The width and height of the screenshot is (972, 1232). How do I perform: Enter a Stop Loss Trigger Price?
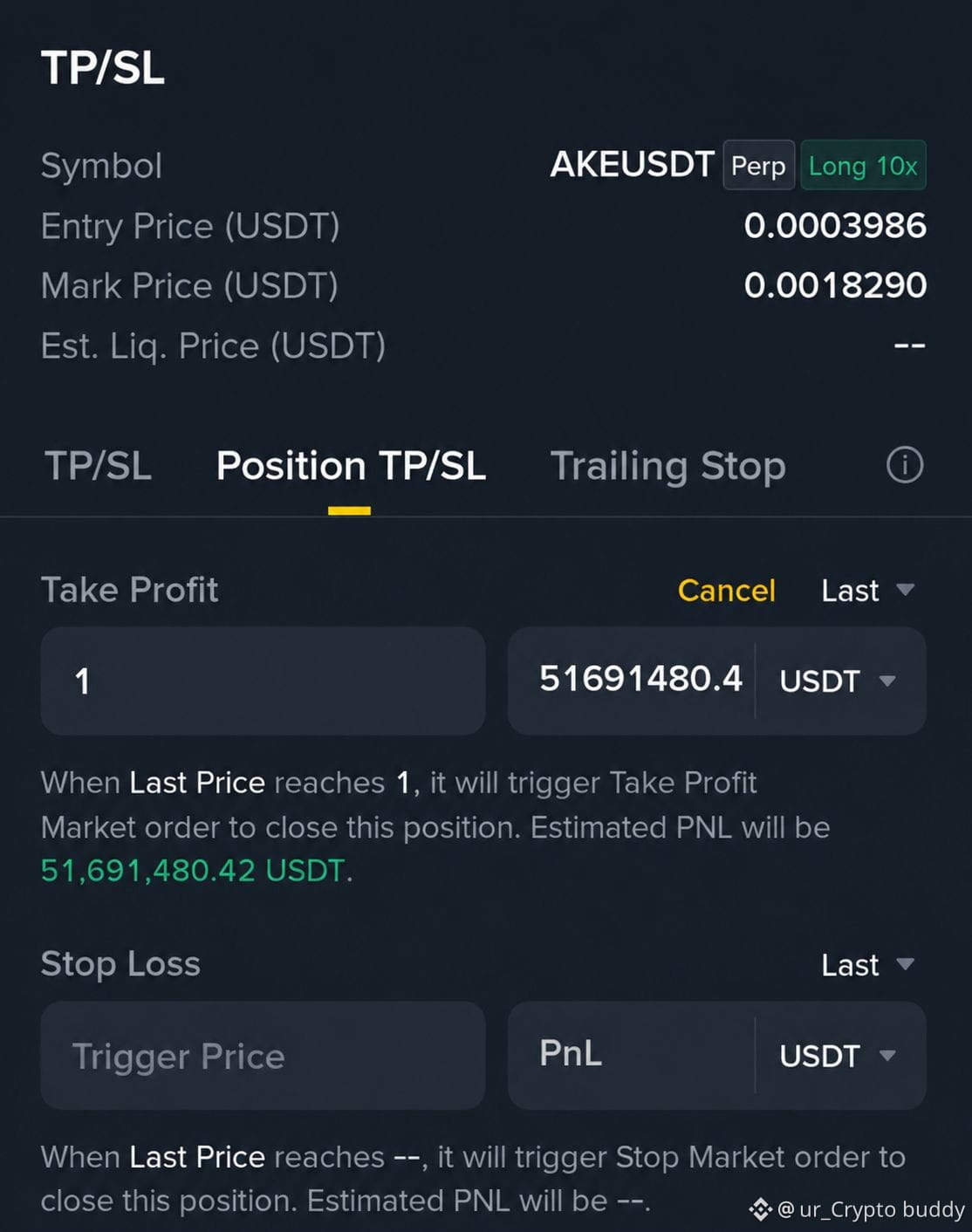[263, 1056]
